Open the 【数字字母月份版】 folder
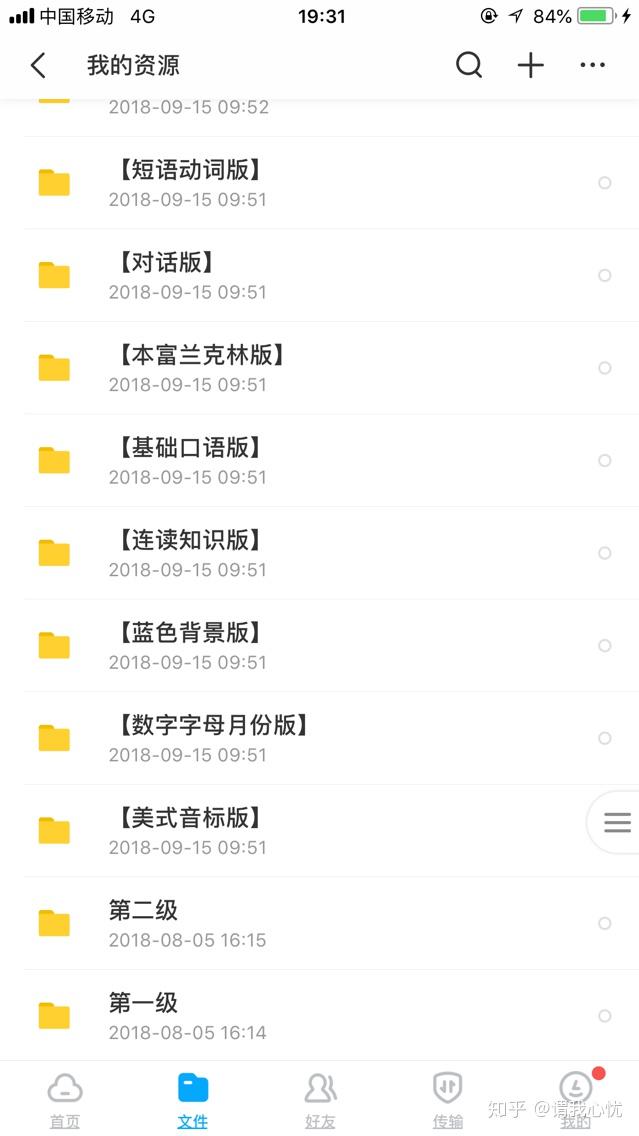 click(x=212, y=737)
